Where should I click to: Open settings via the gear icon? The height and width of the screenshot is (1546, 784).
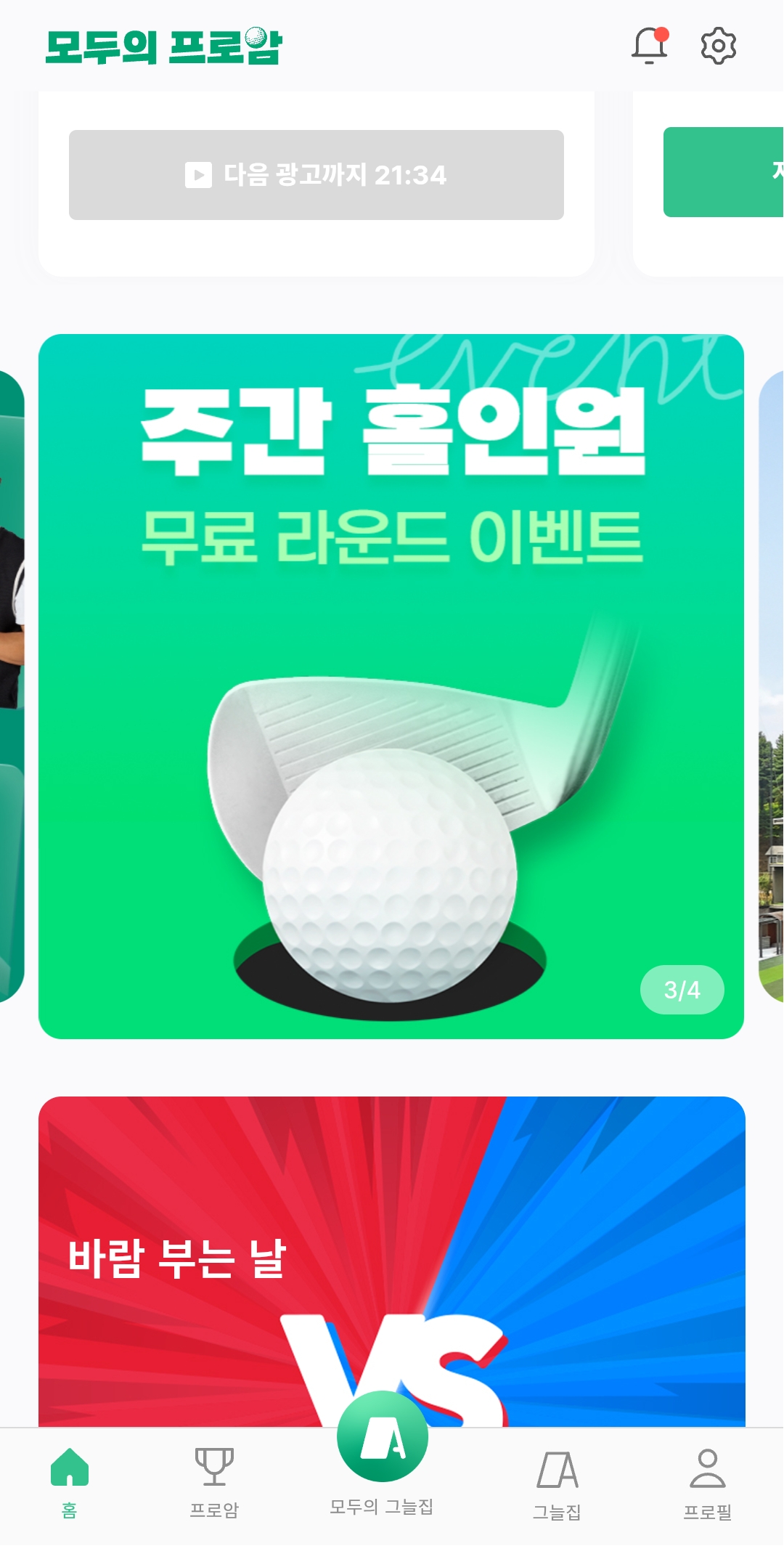pos(718,46)
